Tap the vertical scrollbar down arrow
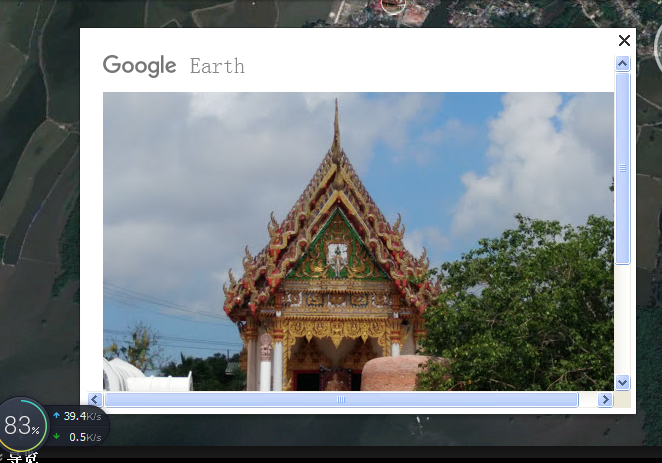662x463 pixels. [622, 382]
